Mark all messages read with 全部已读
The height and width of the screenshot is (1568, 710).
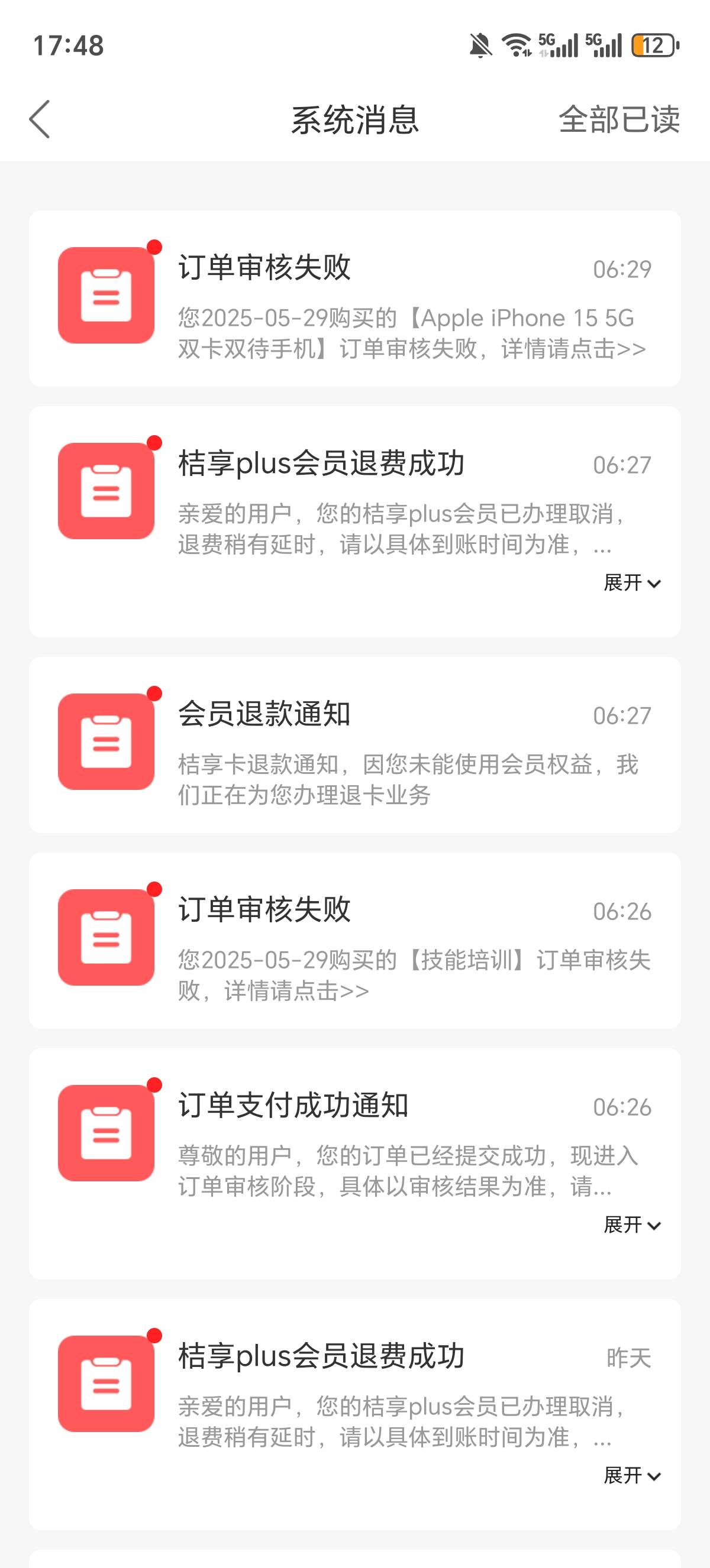tap(619, 119)
